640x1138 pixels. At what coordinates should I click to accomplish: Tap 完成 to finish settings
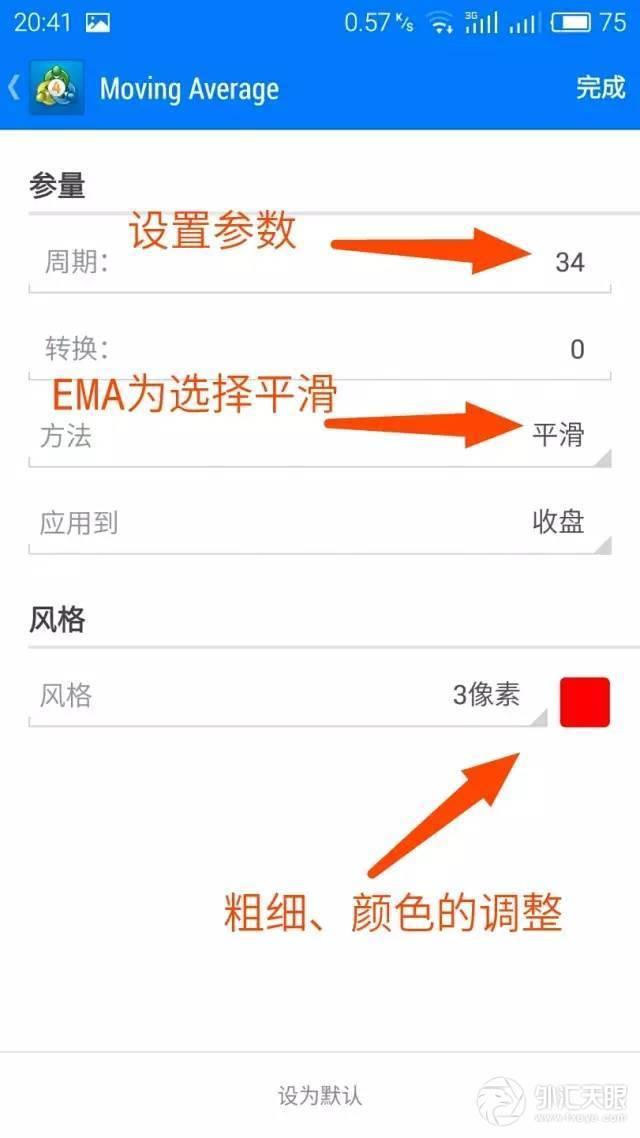(600, 88)
